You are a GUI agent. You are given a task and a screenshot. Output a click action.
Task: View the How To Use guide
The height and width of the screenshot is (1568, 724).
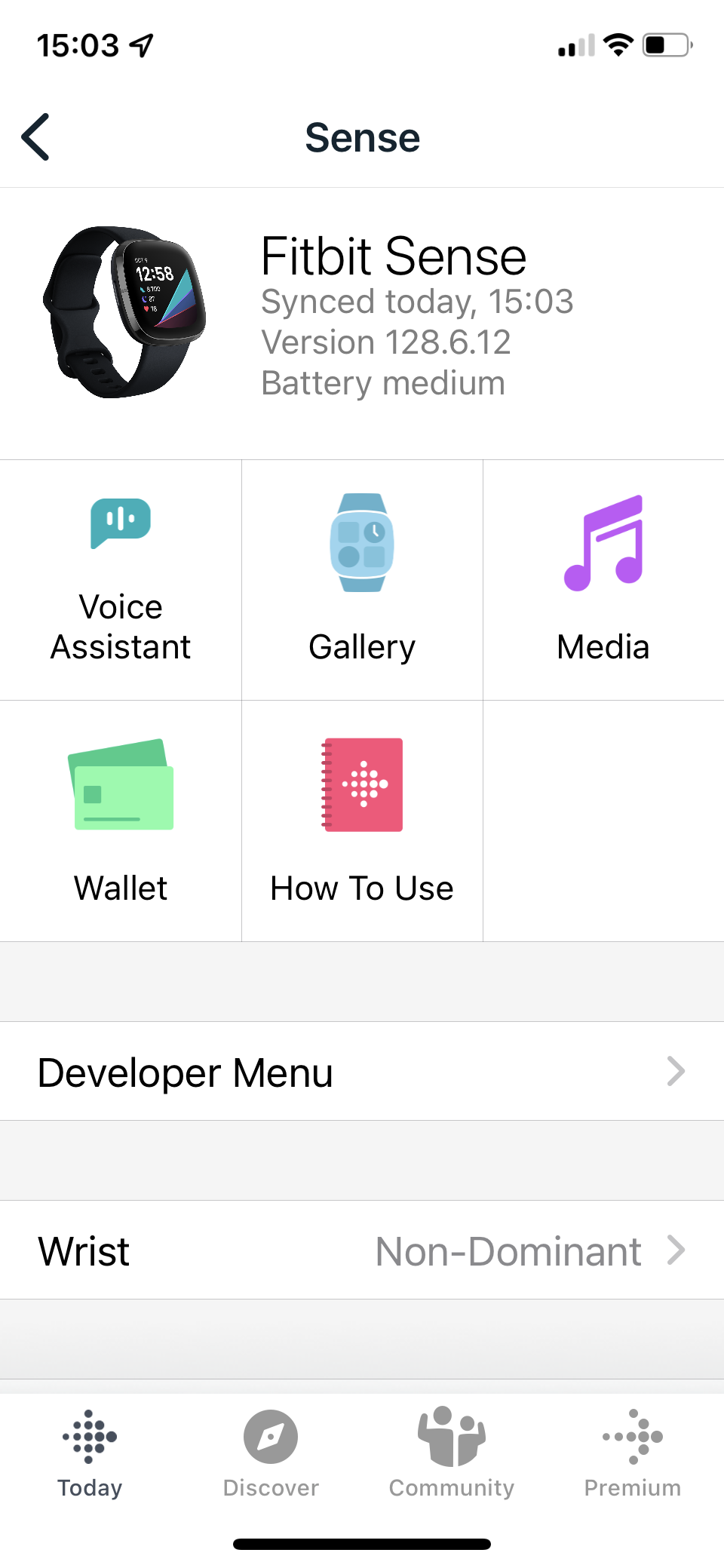point(362,821)
